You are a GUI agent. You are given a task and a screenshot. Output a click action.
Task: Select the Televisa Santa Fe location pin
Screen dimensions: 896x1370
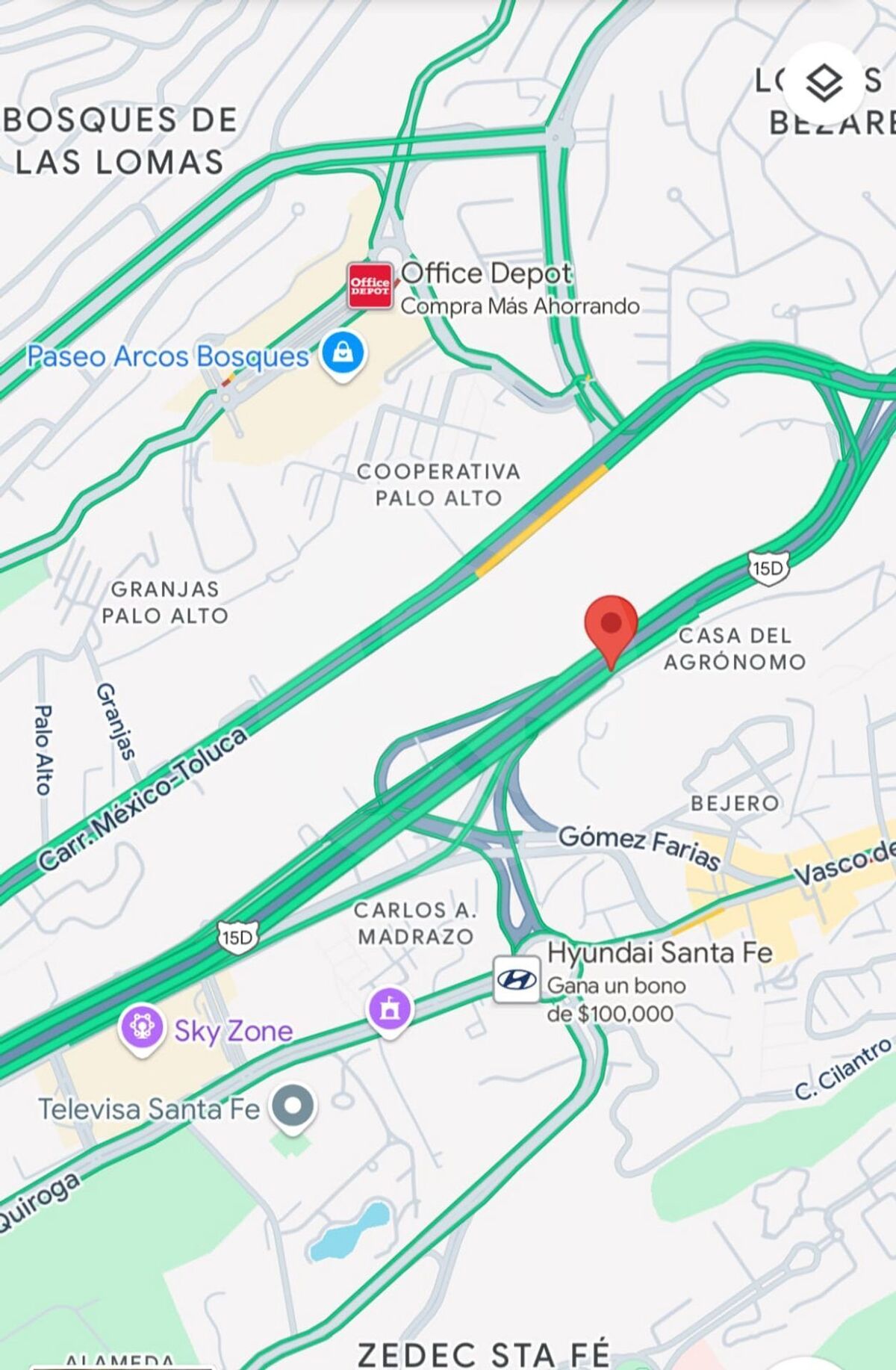293,1106
